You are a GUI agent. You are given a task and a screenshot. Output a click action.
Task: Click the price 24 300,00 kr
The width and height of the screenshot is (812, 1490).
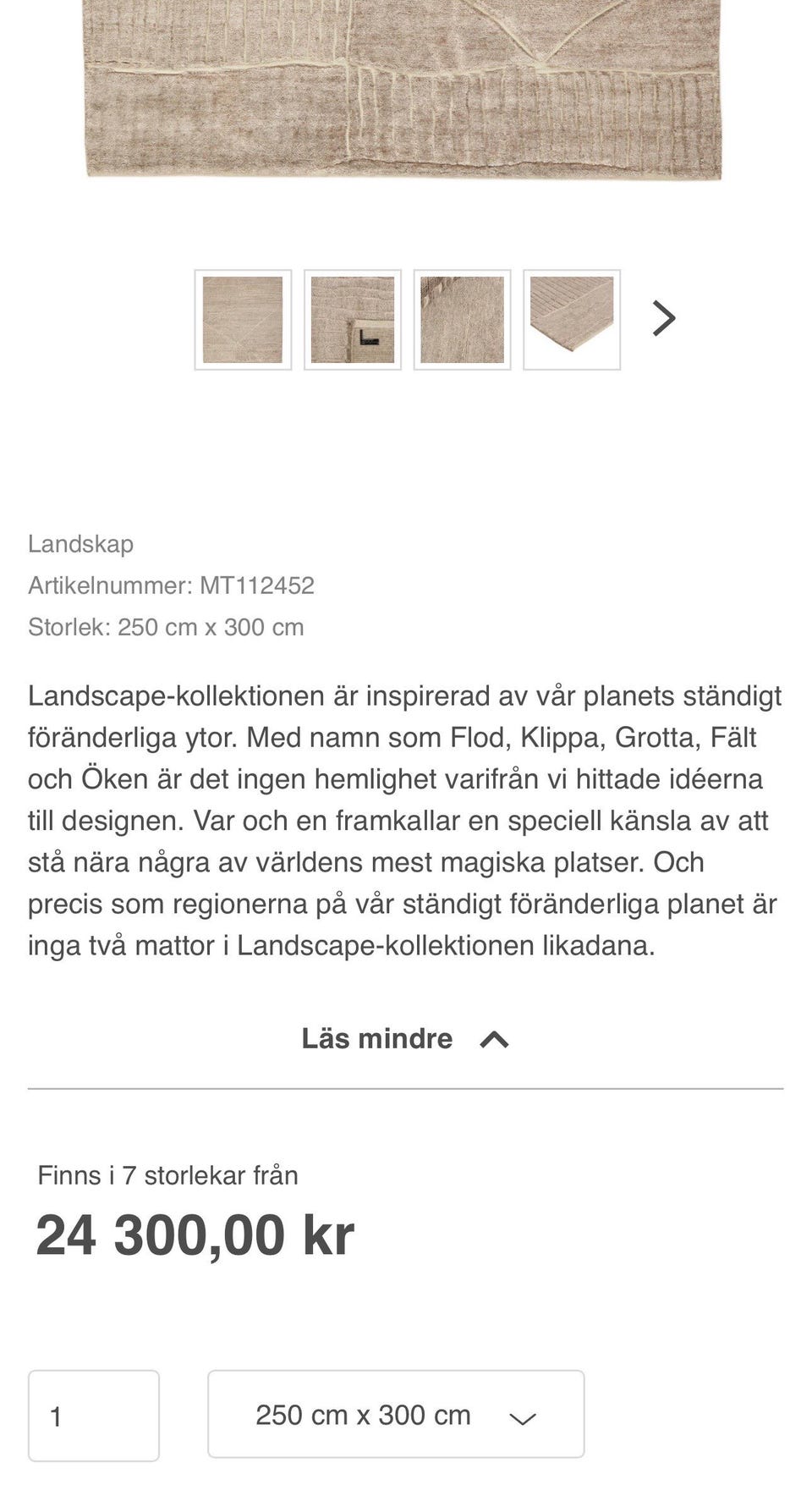pos(194,1234)
